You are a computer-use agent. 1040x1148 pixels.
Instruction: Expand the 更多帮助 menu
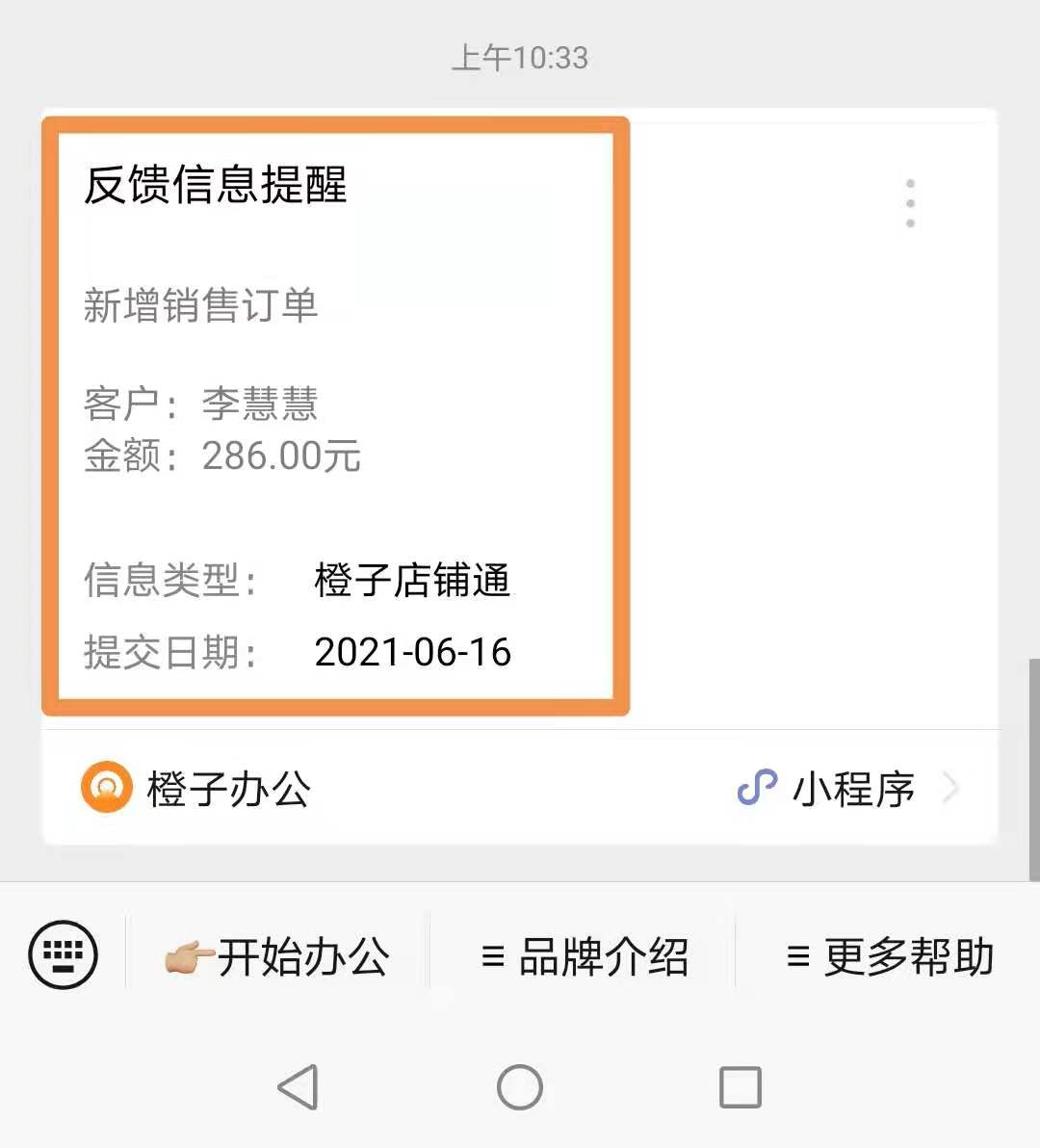click(889, 956)
